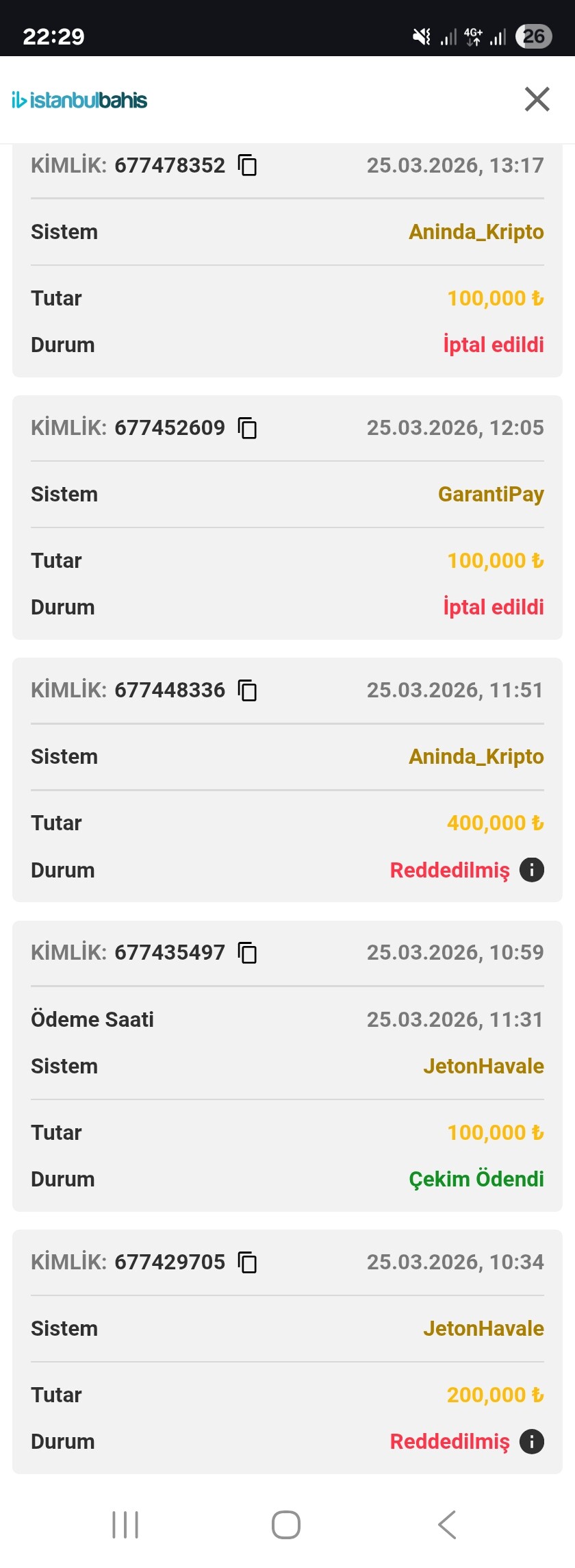Copy transaction ID 677448336
The image size is (575, 1568).
(x=247, y=690)
